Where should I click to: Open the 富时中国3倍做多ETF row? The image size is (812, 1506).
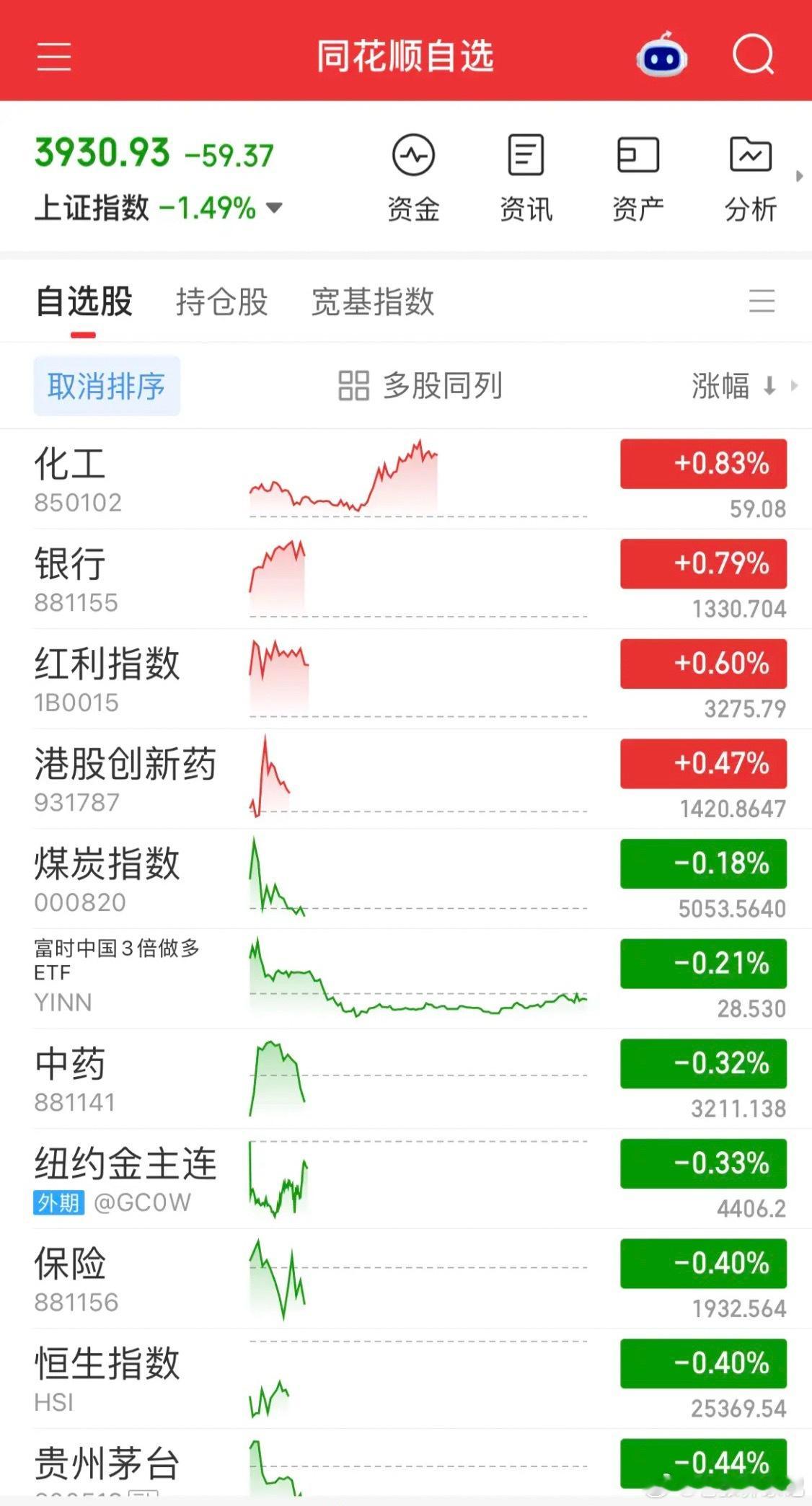point(406,979)
